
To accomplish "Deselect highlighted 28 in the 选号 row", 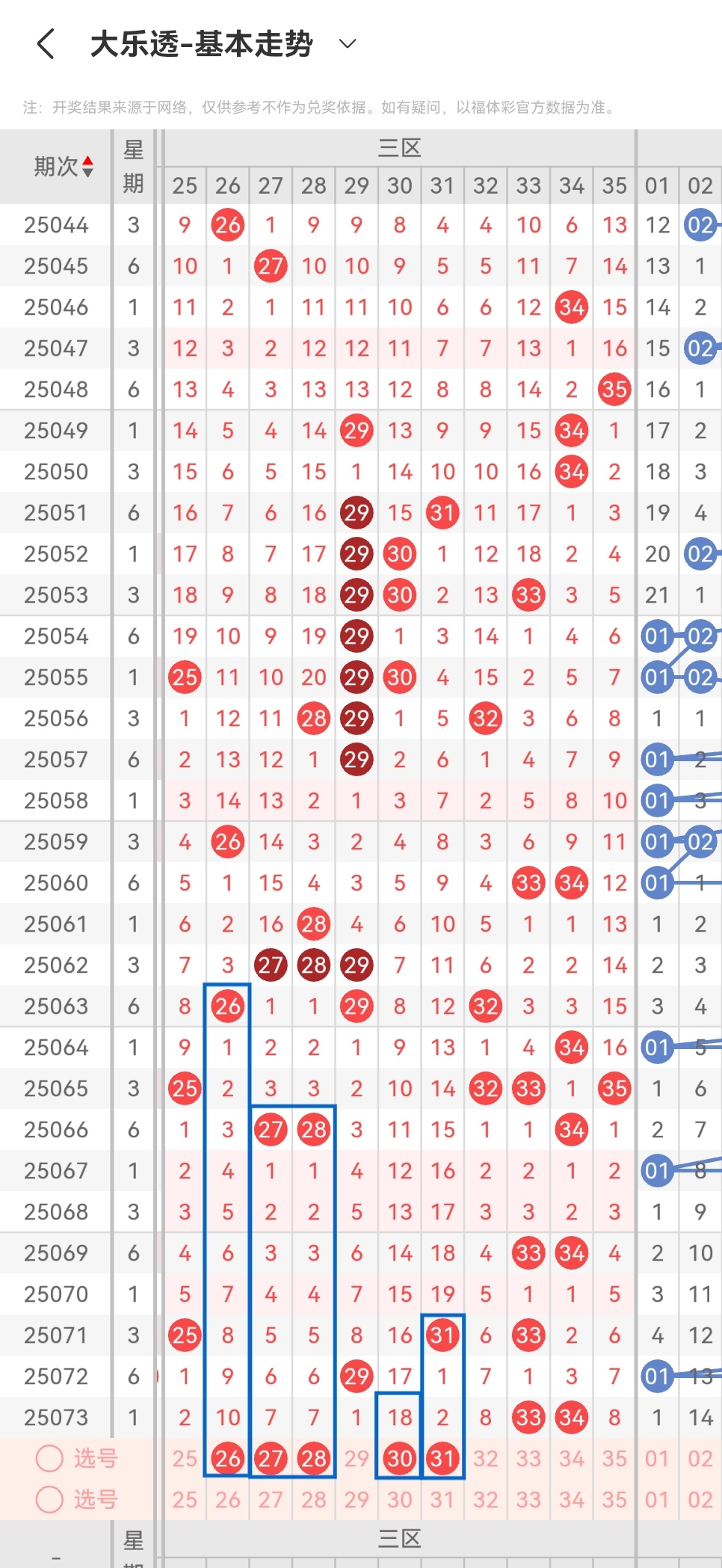I will [314, 1458].
